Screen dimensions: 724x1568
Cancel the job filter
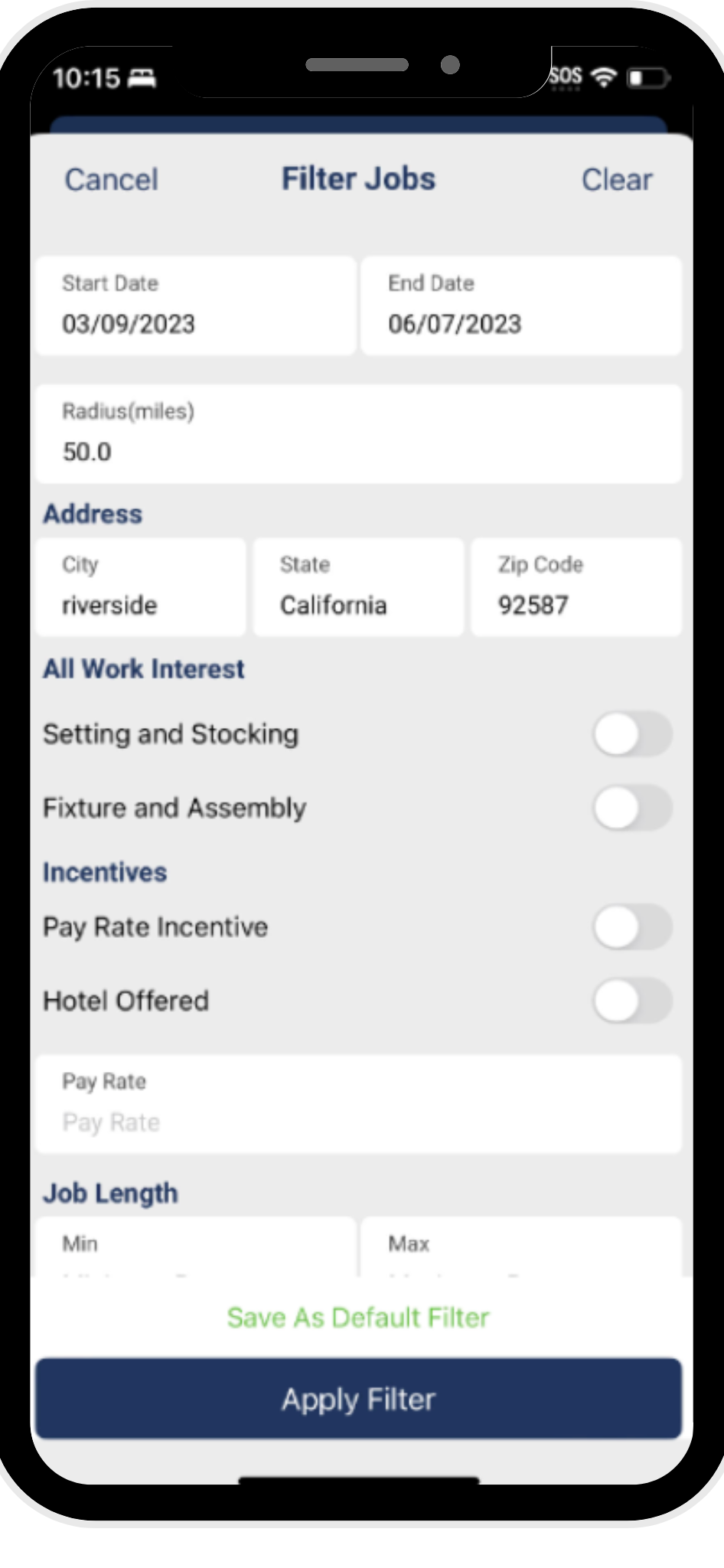point(112,180)
